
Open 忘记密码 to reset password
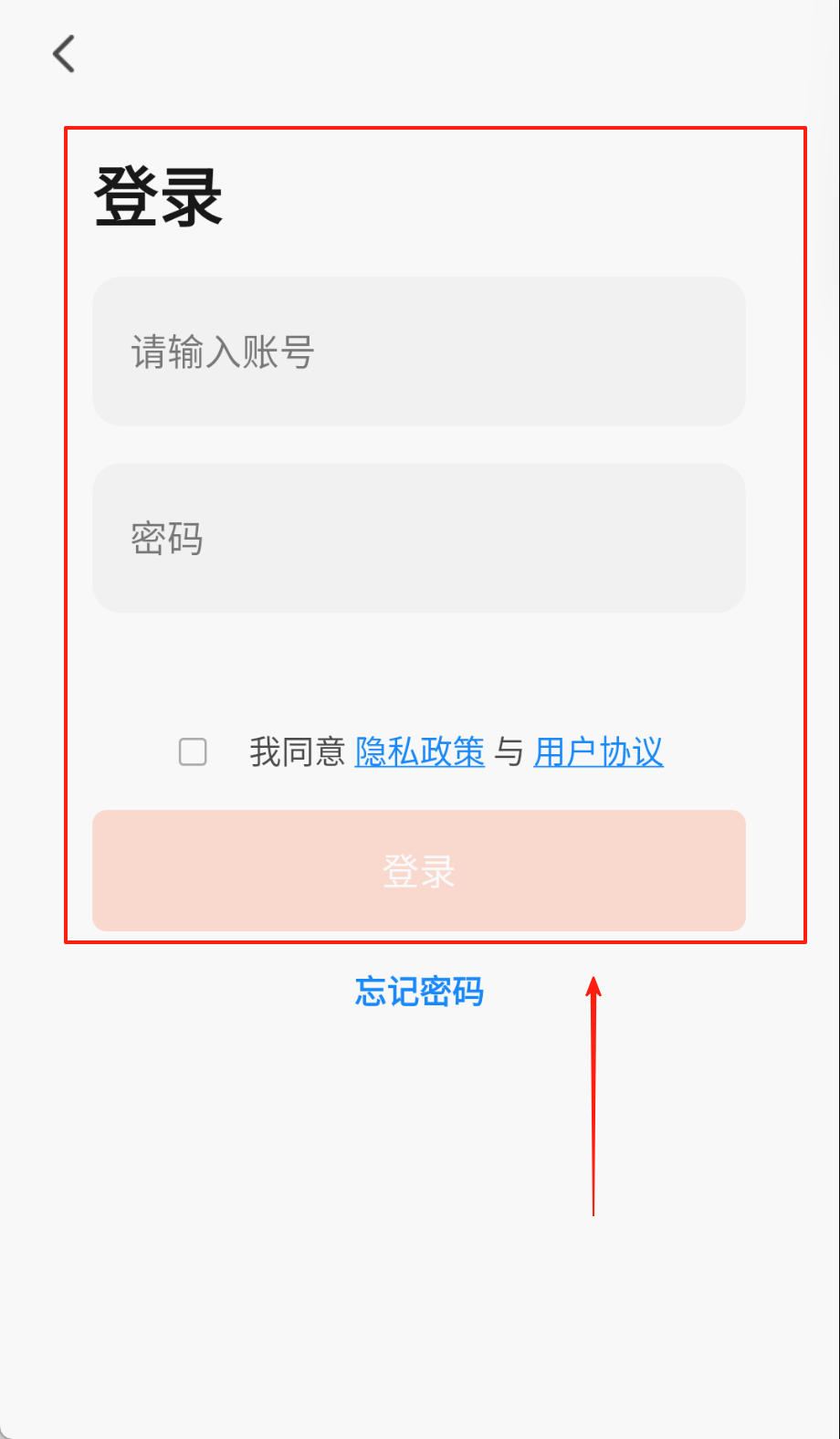point(419,992)
